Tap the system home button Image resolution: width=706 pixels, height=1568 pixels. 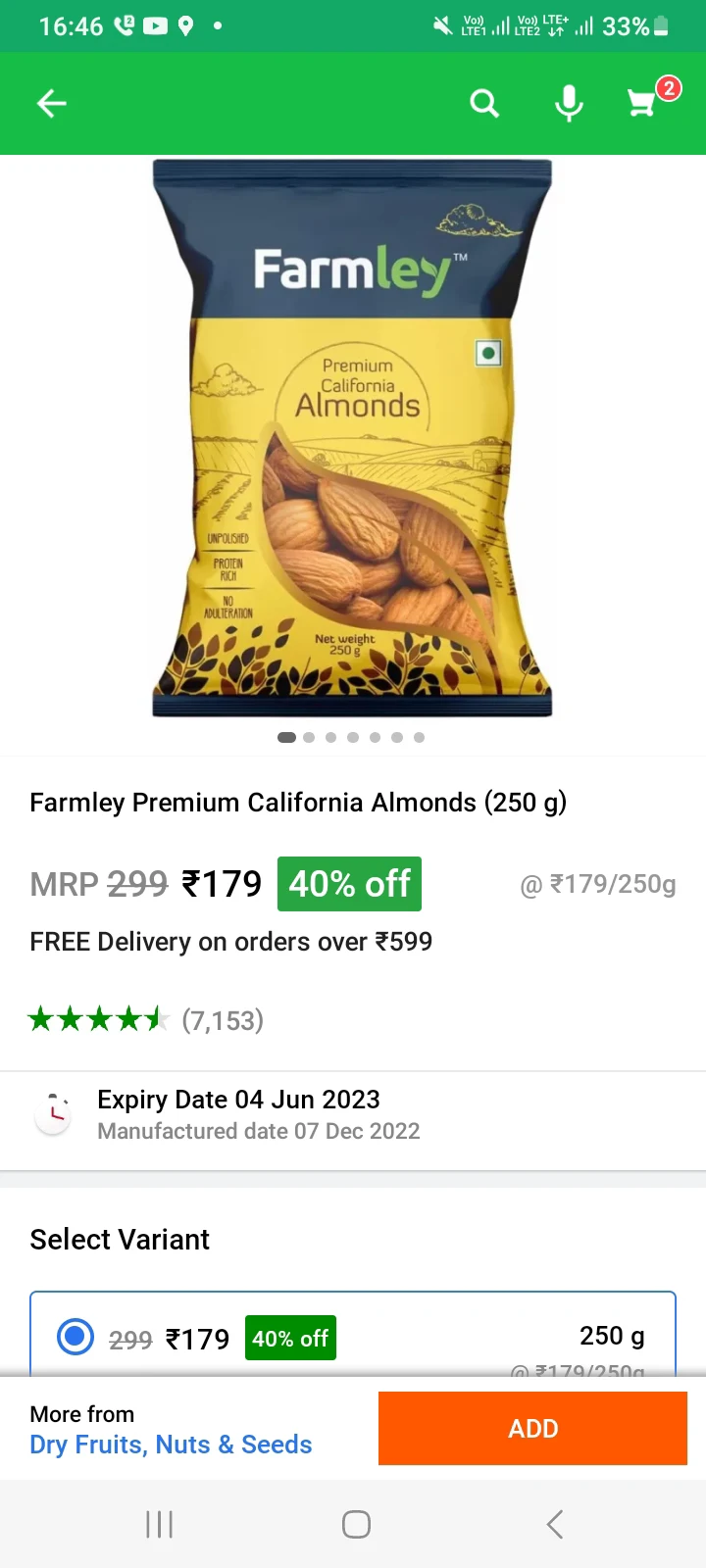[356, 1524]
